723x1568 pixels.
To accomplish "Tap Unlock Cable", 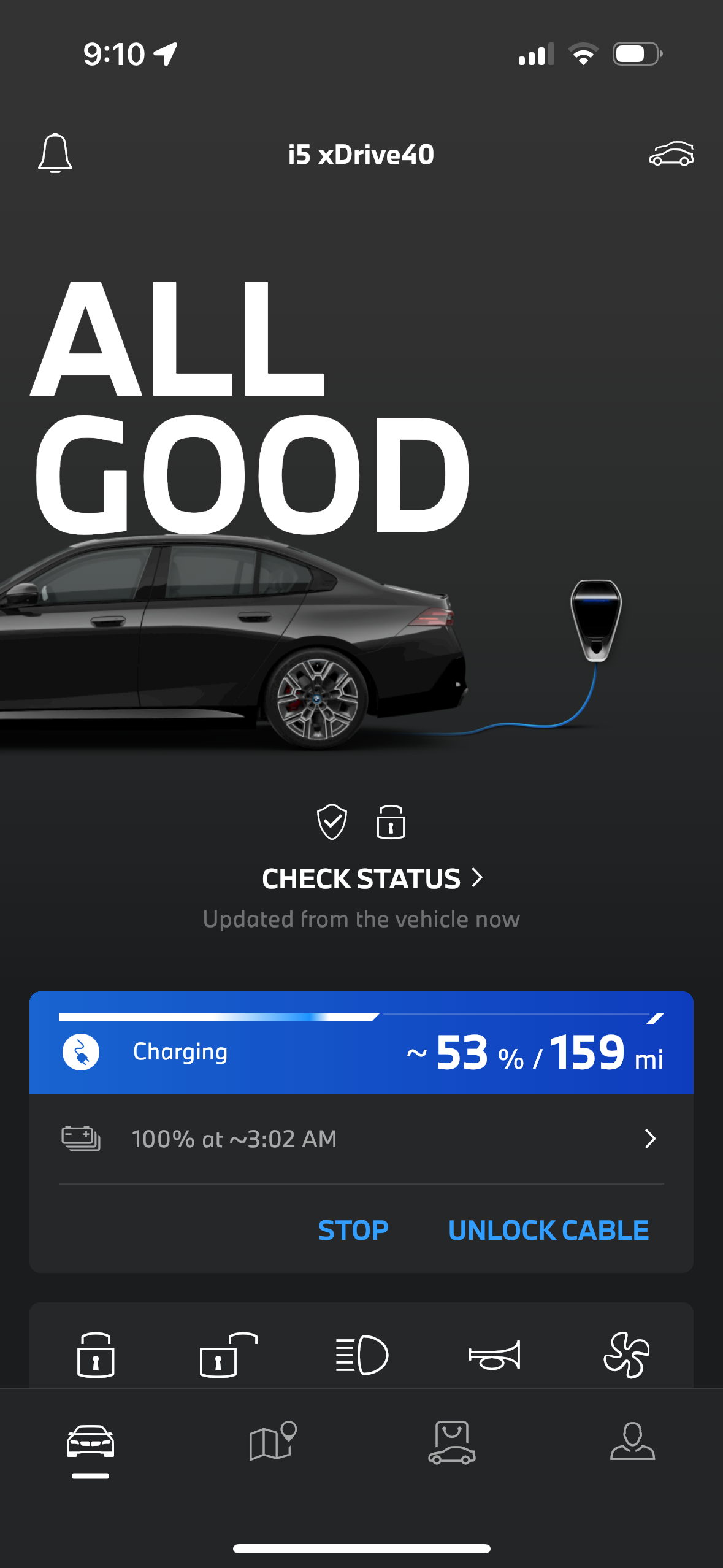I will pyautogui.click(x=548, y=1230).
